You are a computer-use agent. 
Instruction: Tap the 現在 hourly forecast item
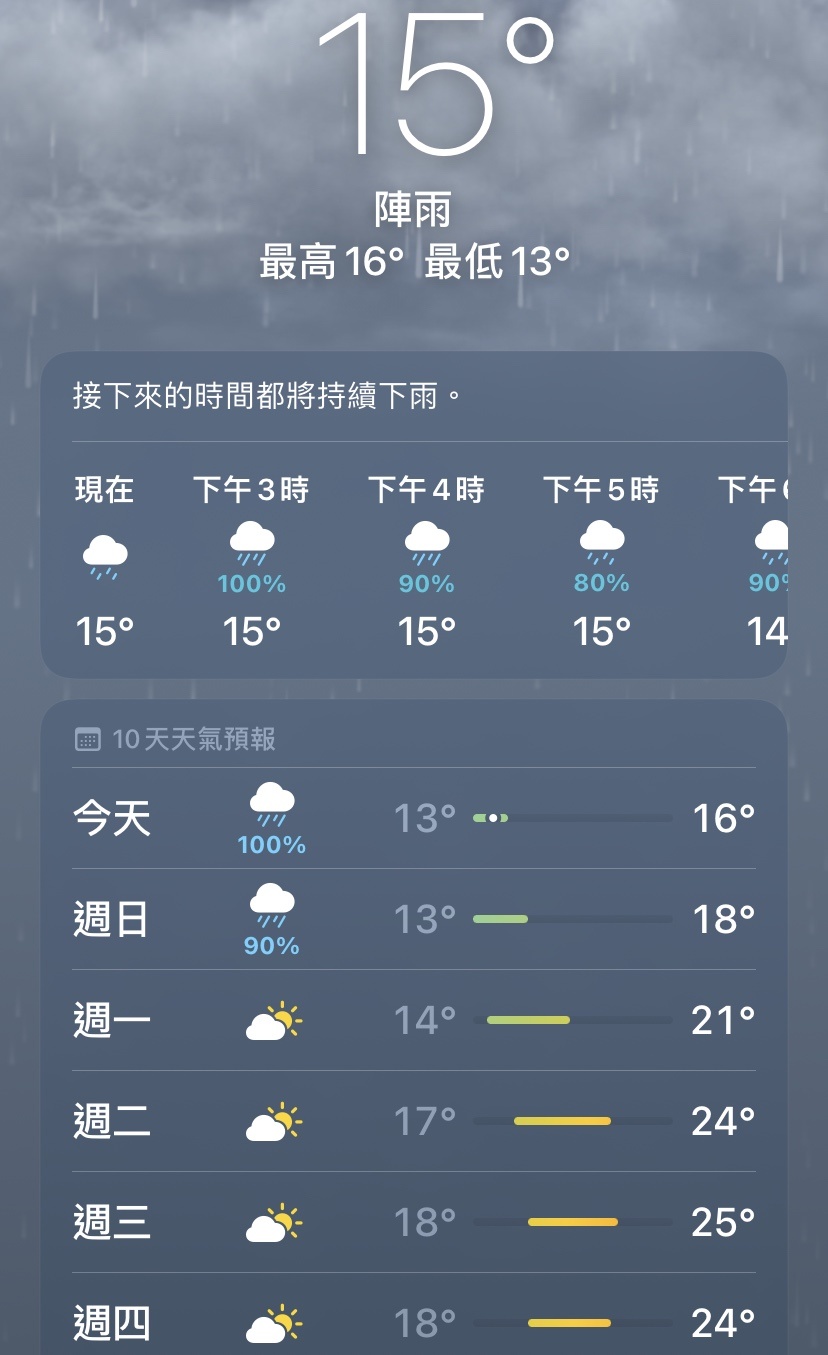(x=104, y=560)
